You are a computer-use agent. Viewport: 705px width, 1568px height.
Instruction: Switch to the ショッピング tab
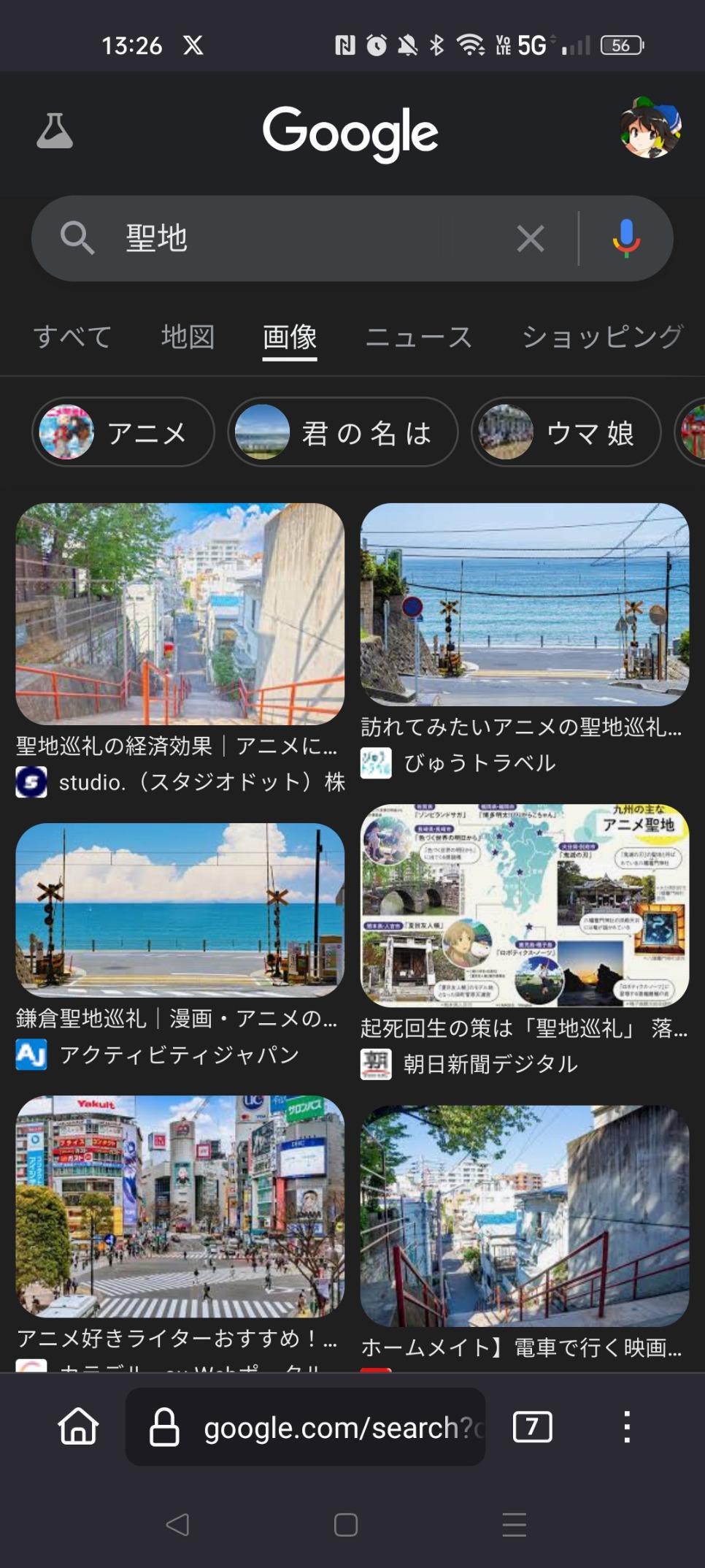601,337
